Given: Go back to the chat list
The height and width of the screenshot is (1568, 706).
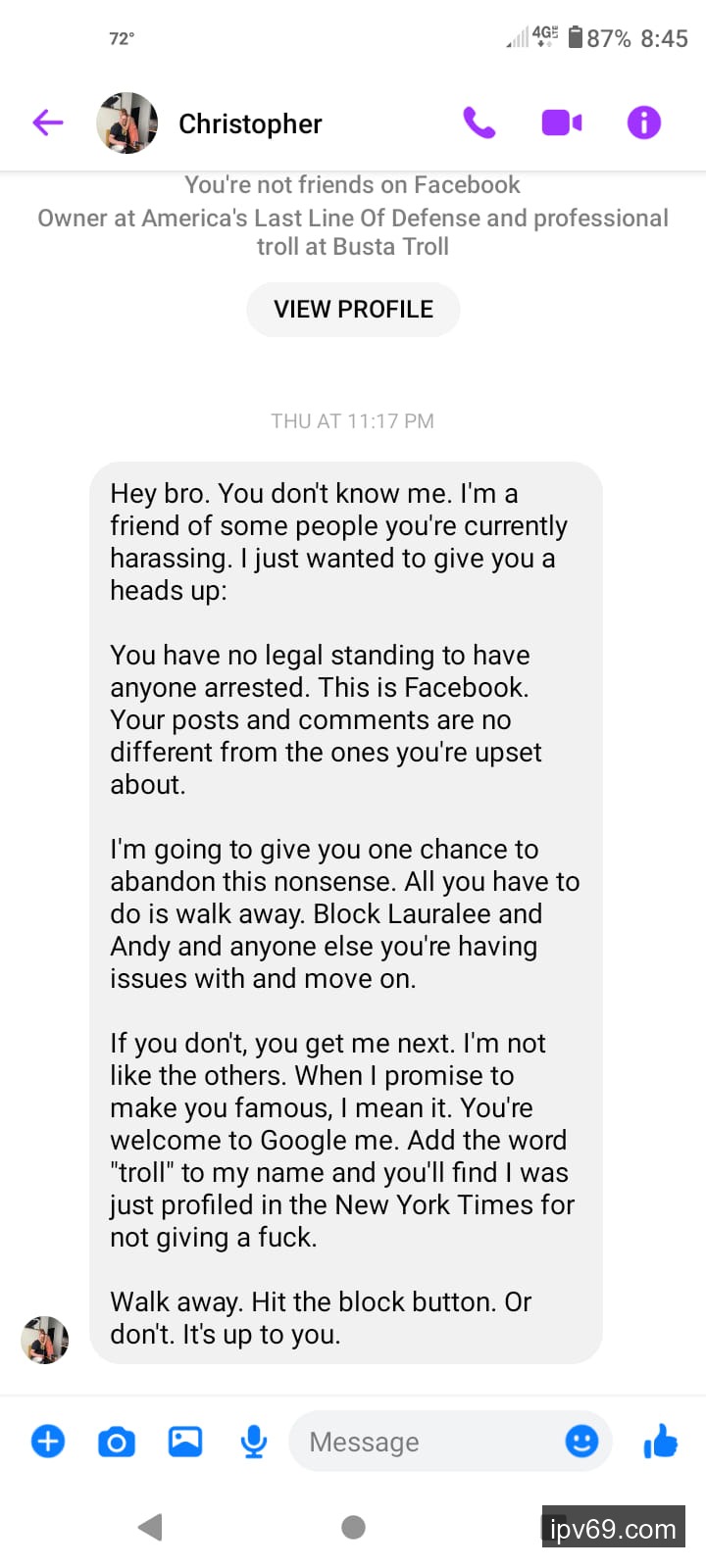Looking at the screenshot, I should point(47,122).
